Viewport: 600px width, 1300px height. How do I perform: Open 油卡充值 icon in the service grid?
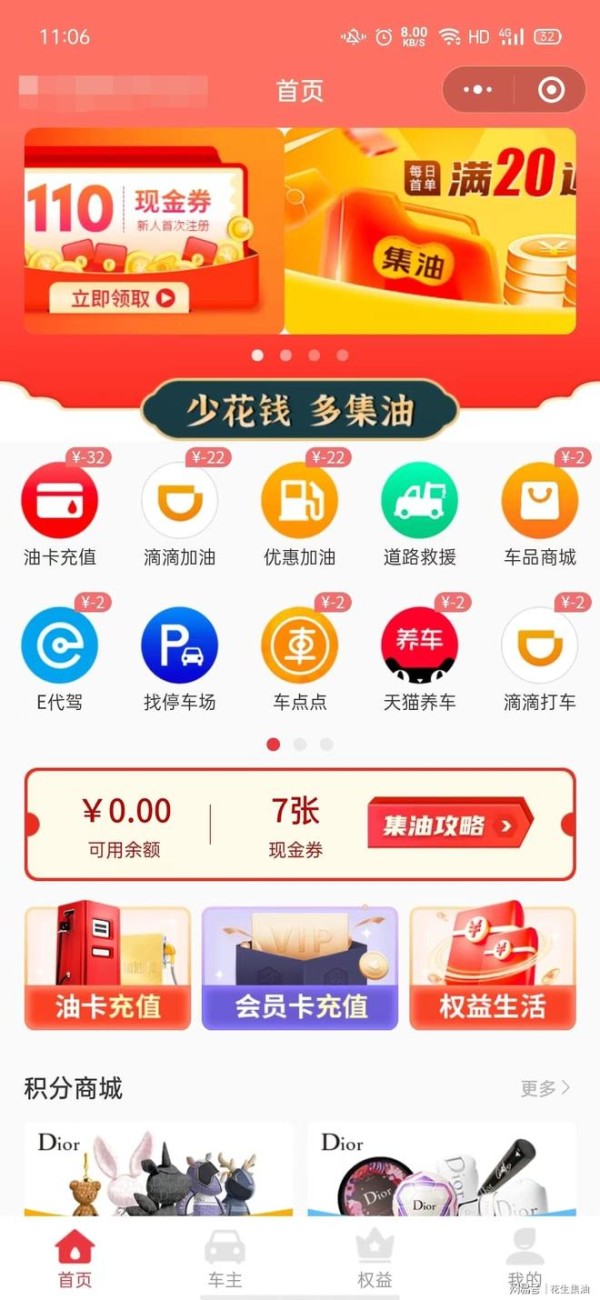pyautogui.click(x=60, y=501)
